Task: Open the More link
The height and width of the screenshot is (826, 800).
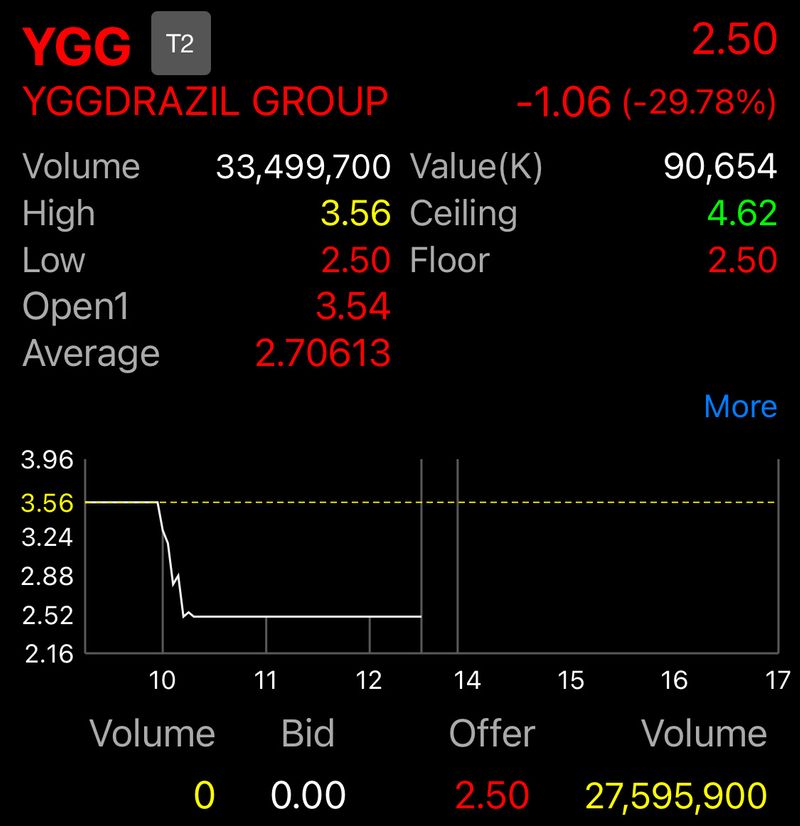Action: [x=740, y=406]
